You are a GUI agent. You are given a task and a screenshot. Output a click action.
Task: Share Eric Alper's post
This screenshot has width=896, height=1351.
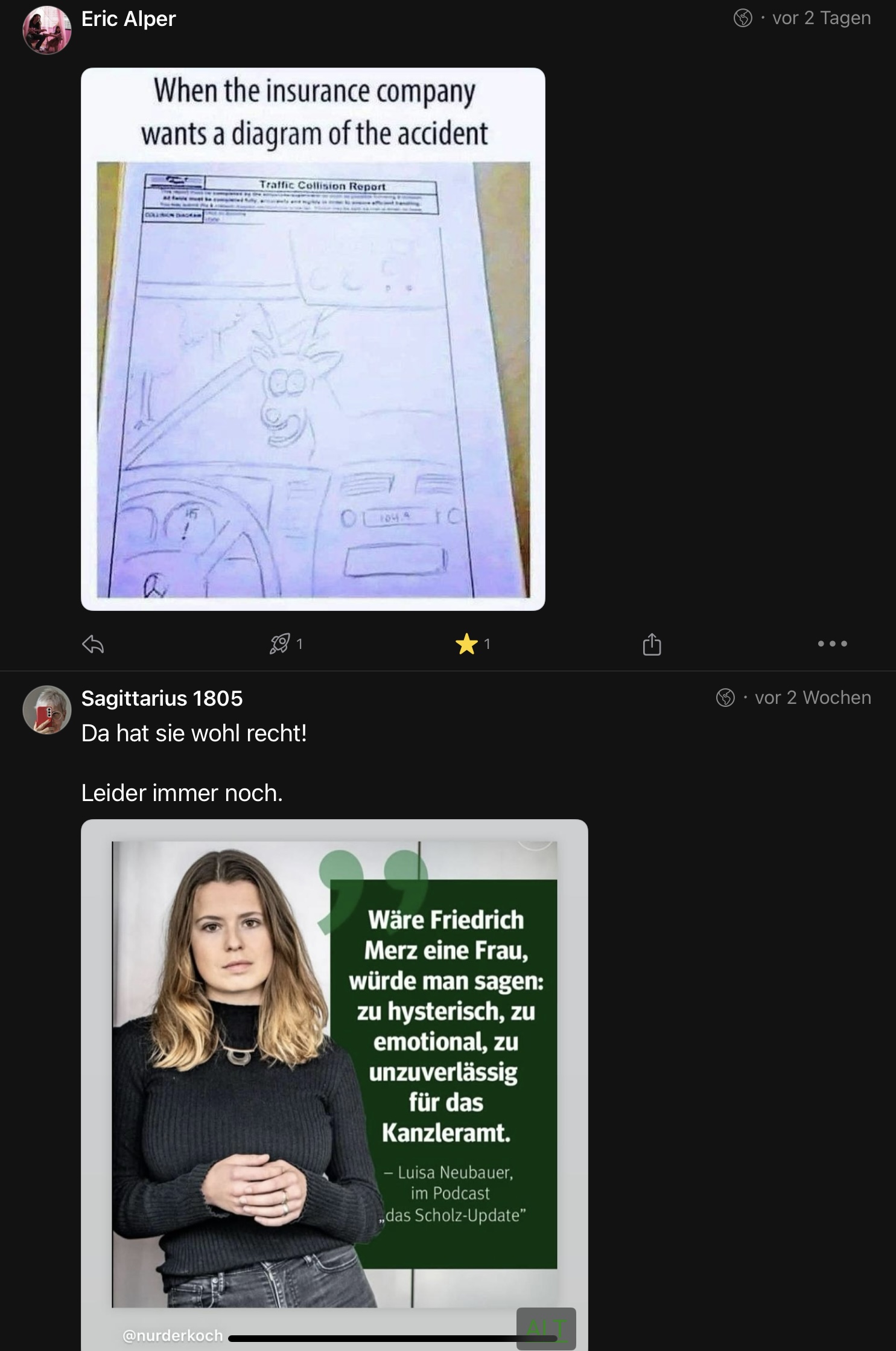click(652, 644)
